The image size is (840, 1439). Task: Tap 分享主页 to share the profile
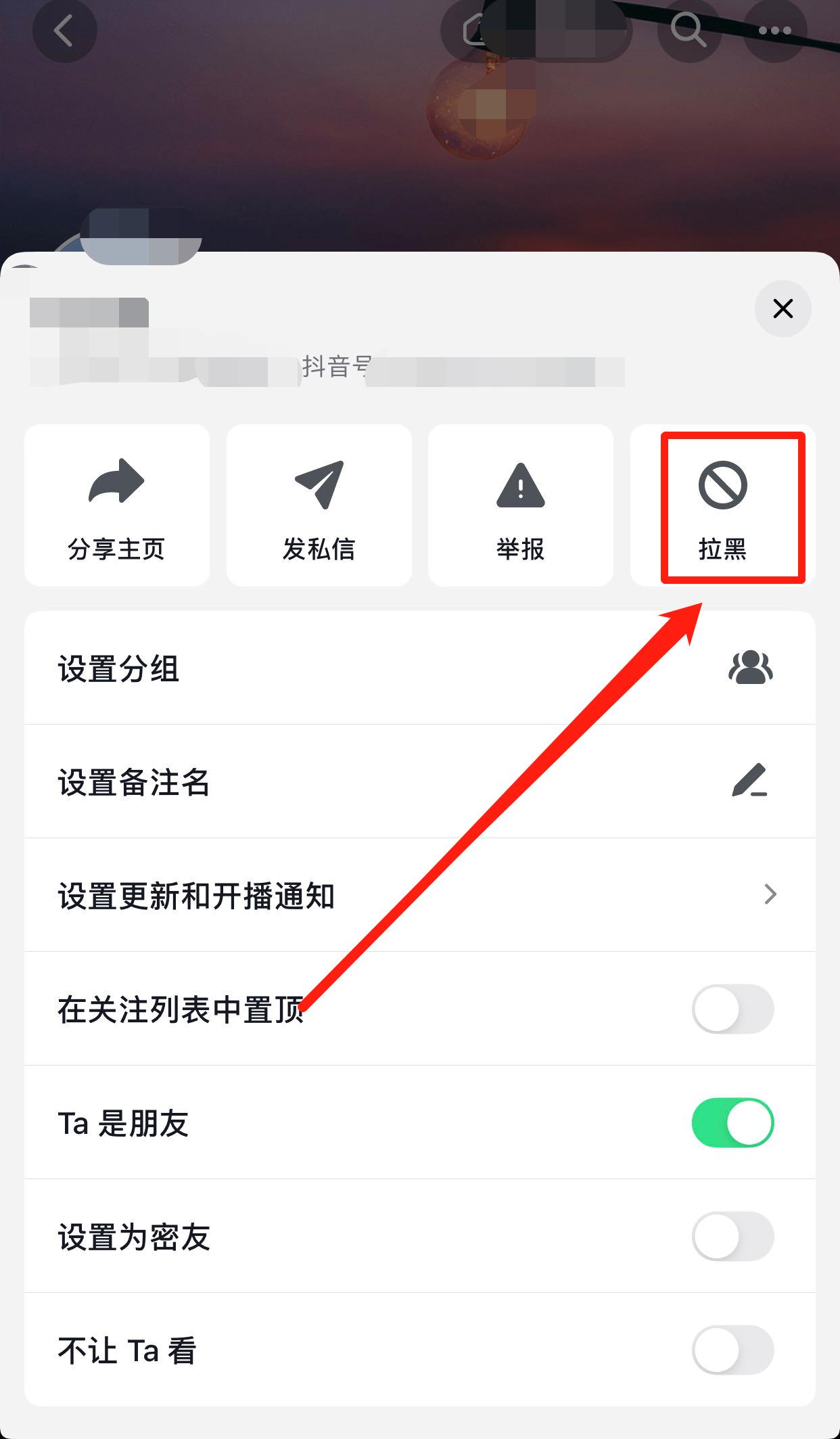tap(117, 505)
